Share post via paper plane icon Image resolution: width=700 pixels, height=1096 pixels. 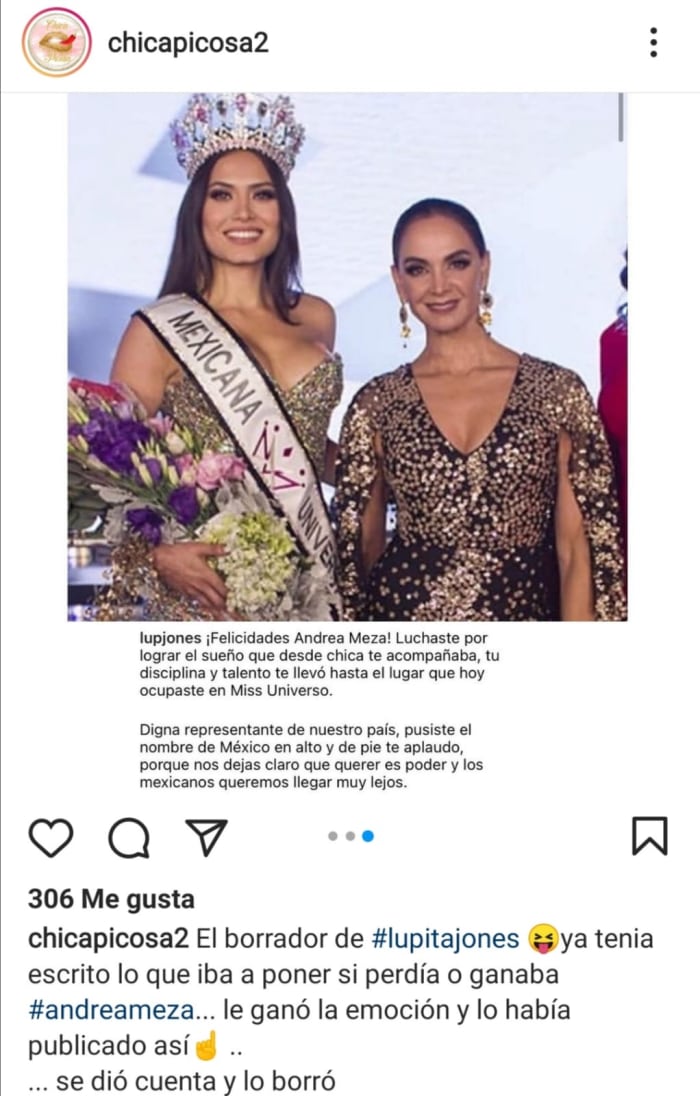(206, 836)
